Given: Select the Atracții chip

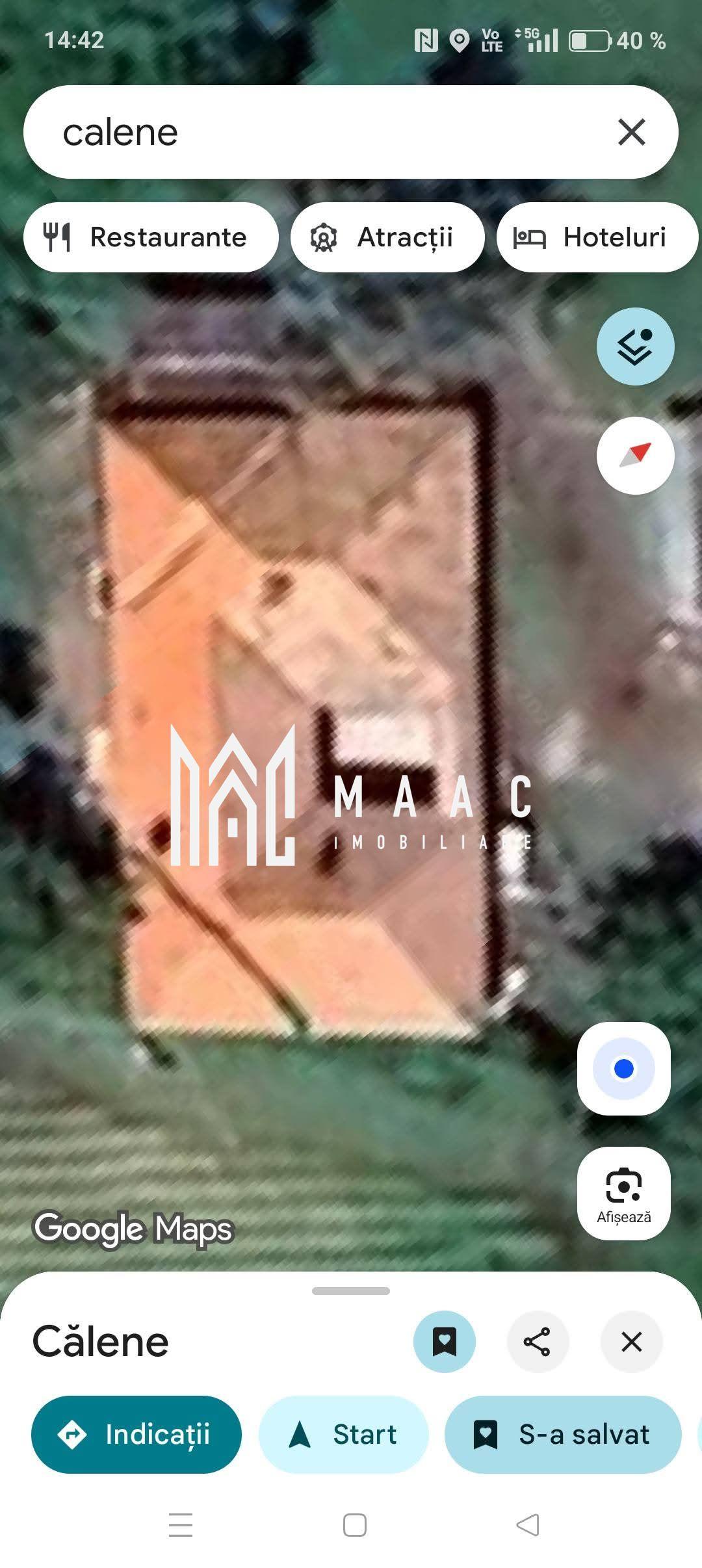Looking at the screenshot, I should point(387,237).
